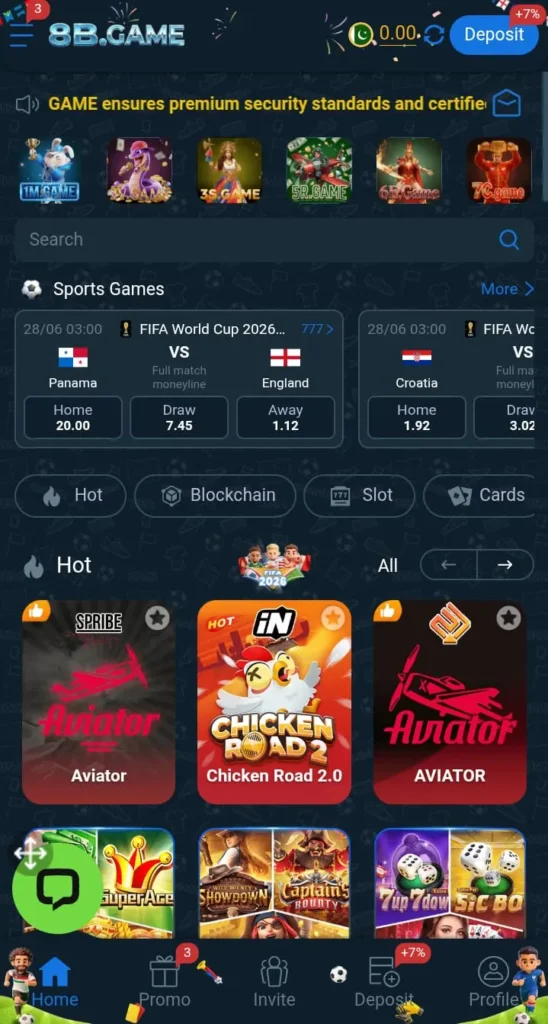Open the Invite tab

tap(274, 982)
